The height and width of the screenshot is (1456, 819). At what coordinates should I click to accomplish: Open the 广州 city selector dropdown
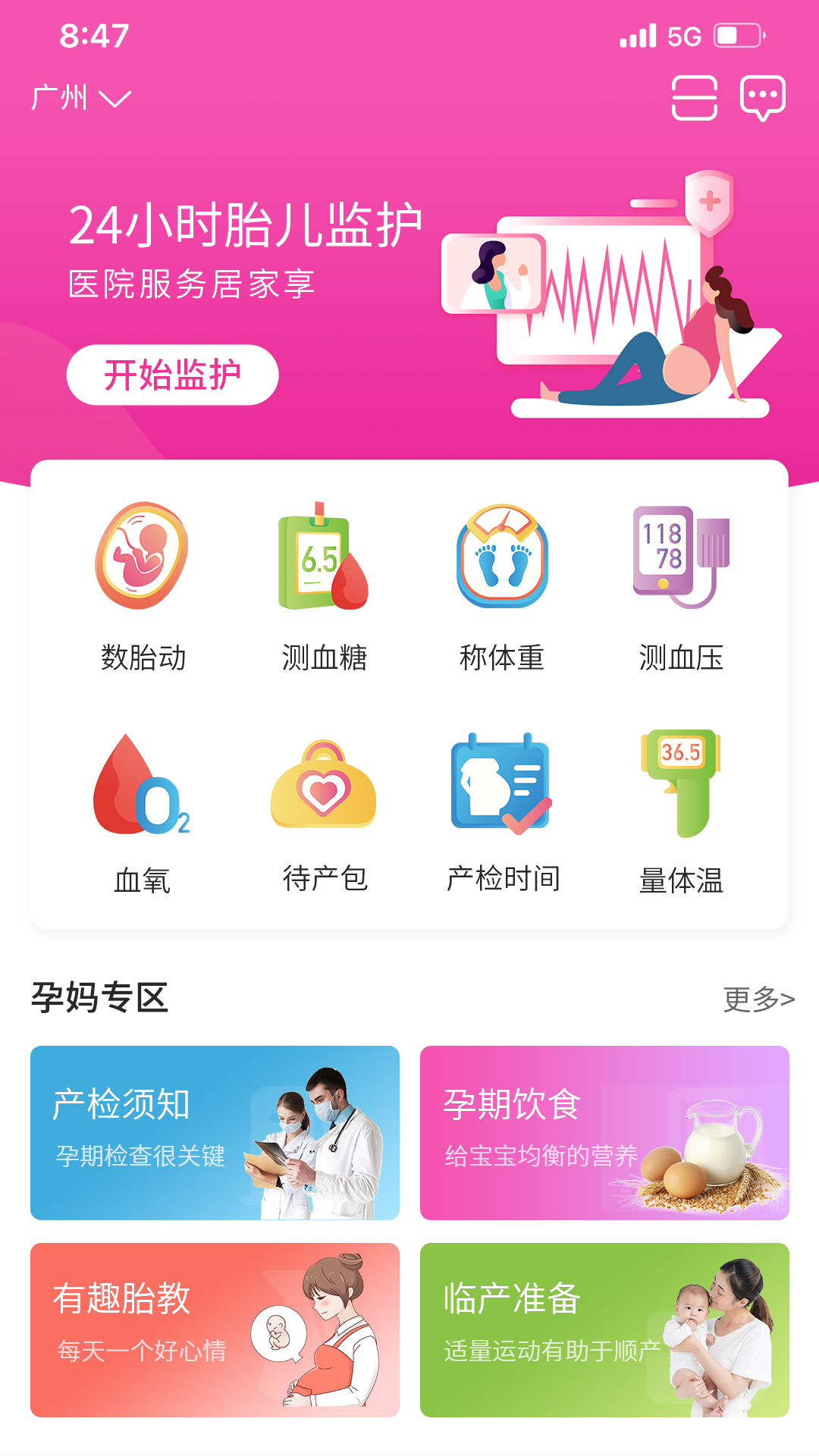click(81, 99)
